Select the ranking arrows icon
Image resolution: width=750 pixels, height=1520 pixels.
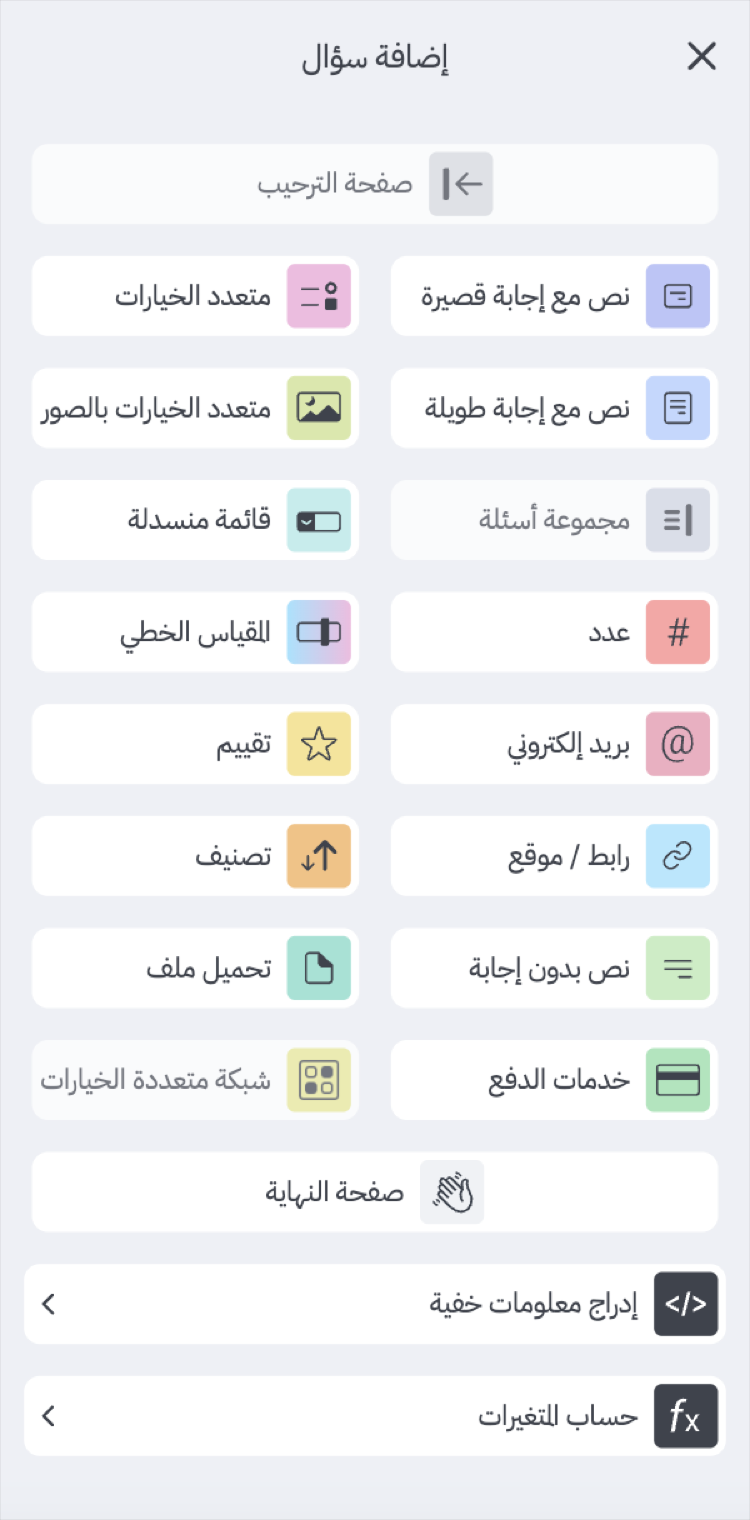[x=320, y=856]
